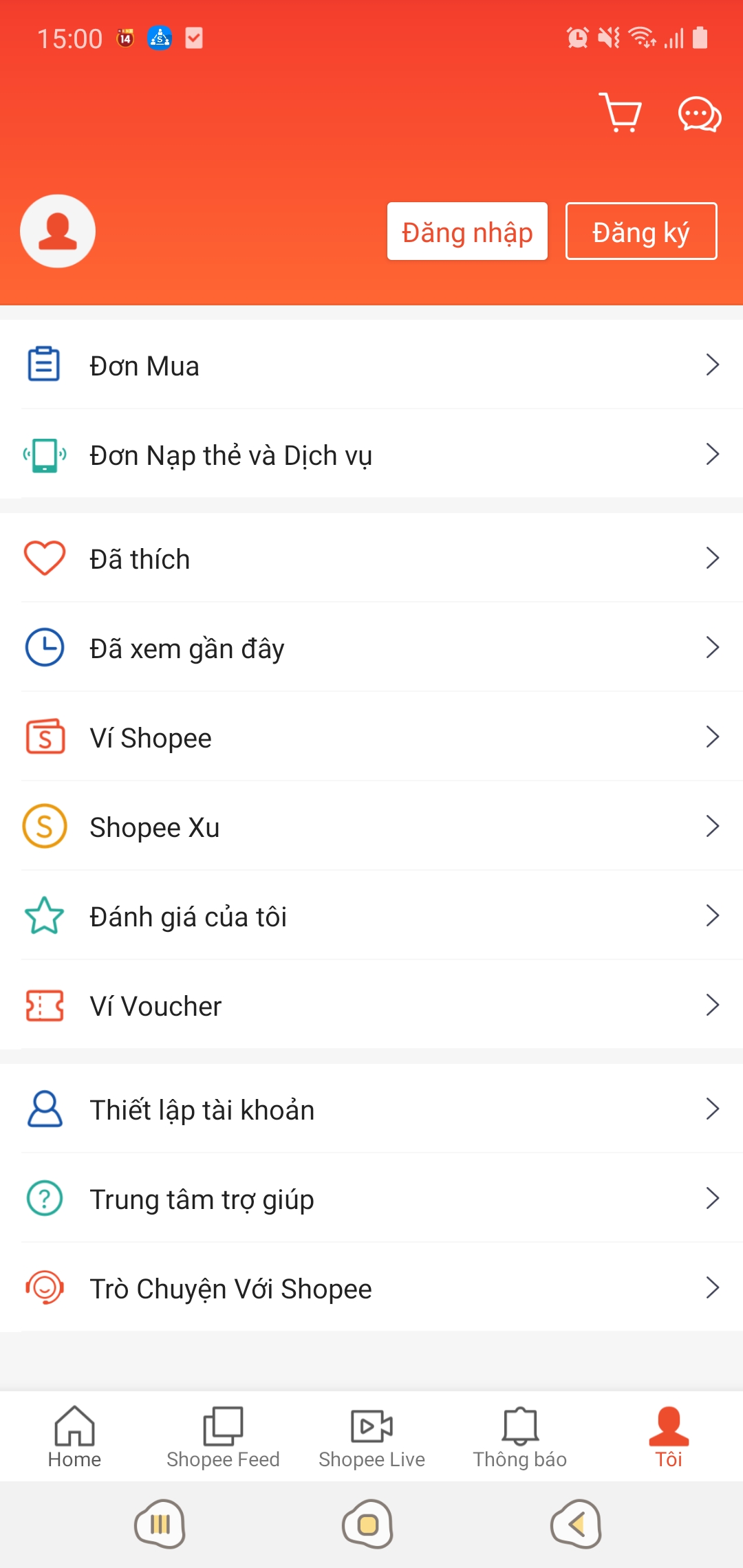Expand Trung tâm trợ giúp chevron
743x1568 pixels.
pyautogui.click(x=713, y=1199)
